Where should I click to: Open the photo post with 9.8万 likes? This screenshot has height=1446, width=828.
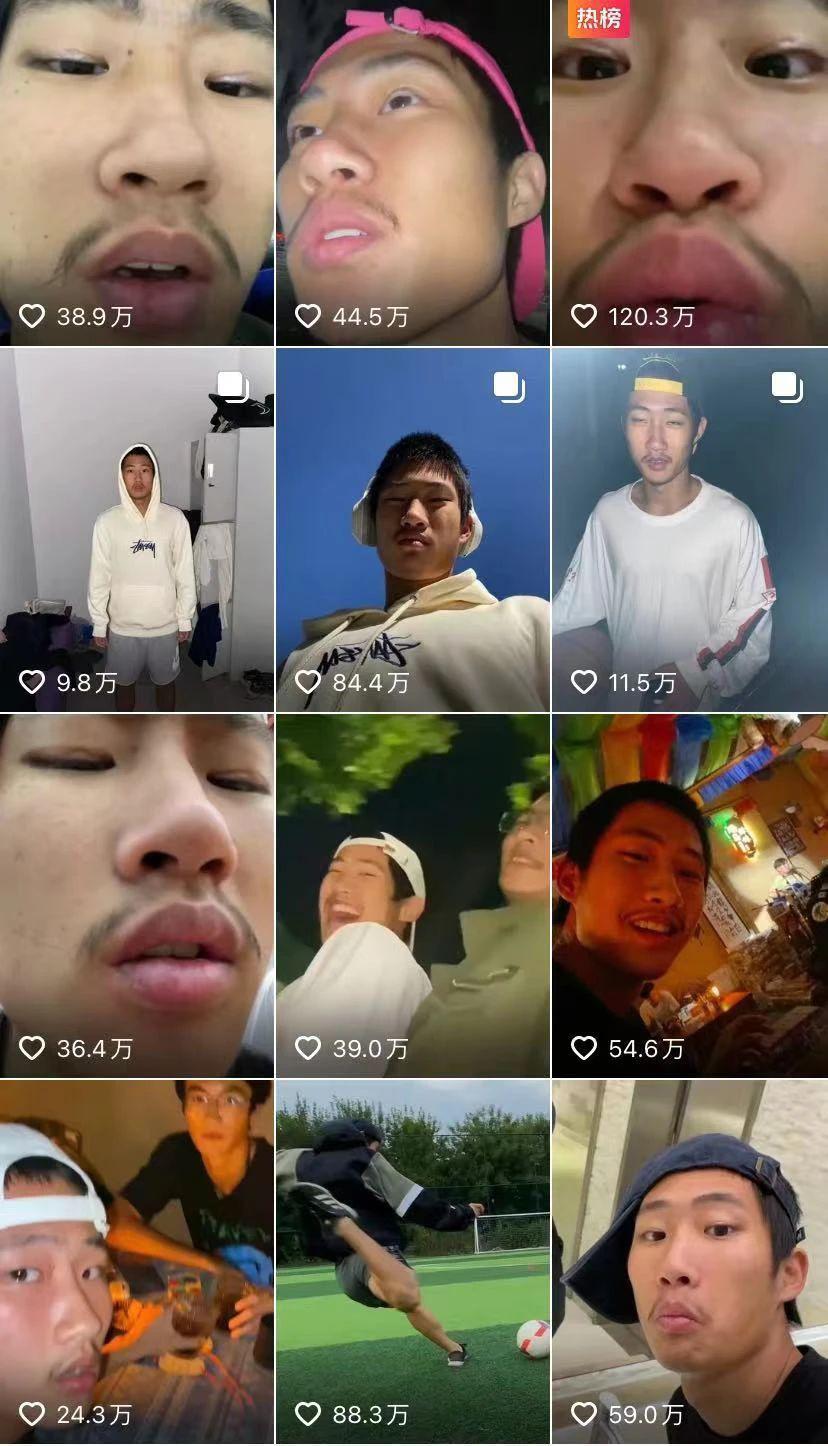137,530
